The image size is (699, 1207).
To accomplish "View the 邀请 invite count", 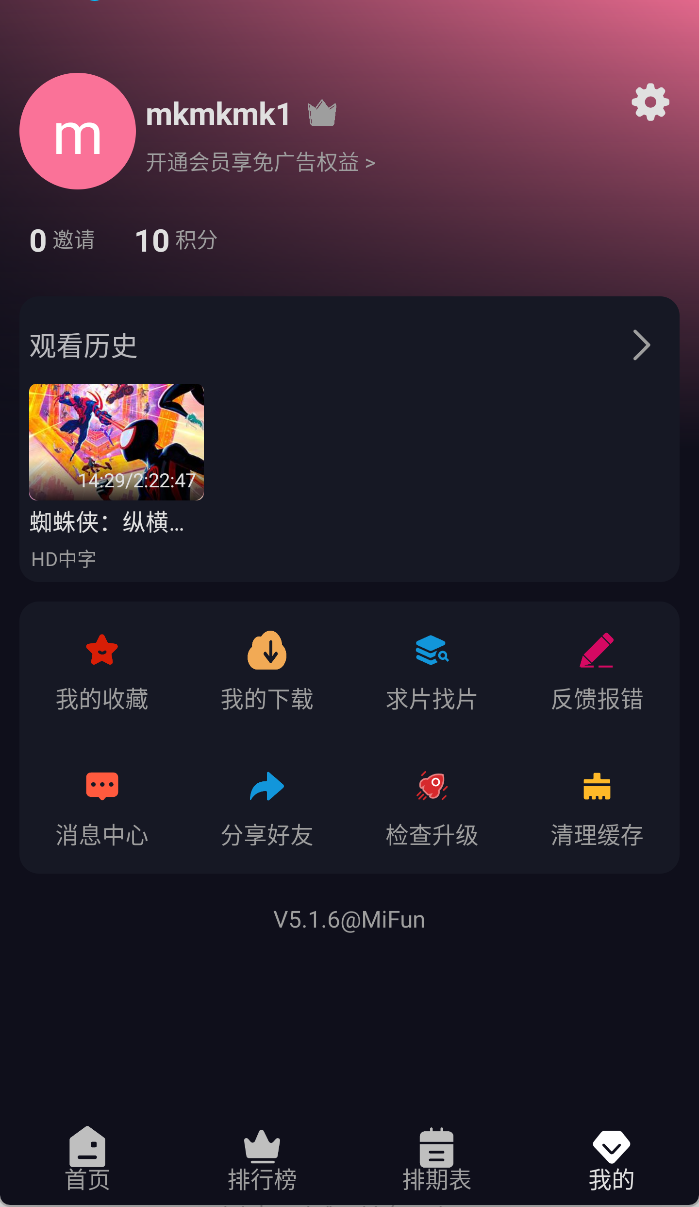I will [x=62, y=241].
